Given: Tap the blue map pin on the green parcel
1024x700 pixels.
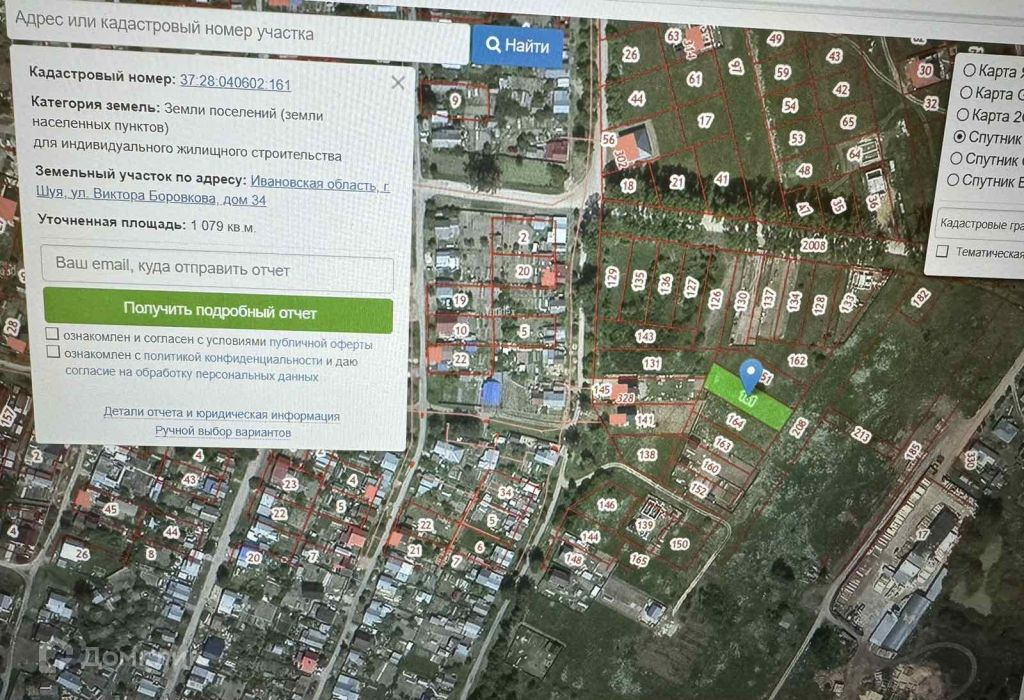Looking at the screenshot, I should (x=750, y=375).
